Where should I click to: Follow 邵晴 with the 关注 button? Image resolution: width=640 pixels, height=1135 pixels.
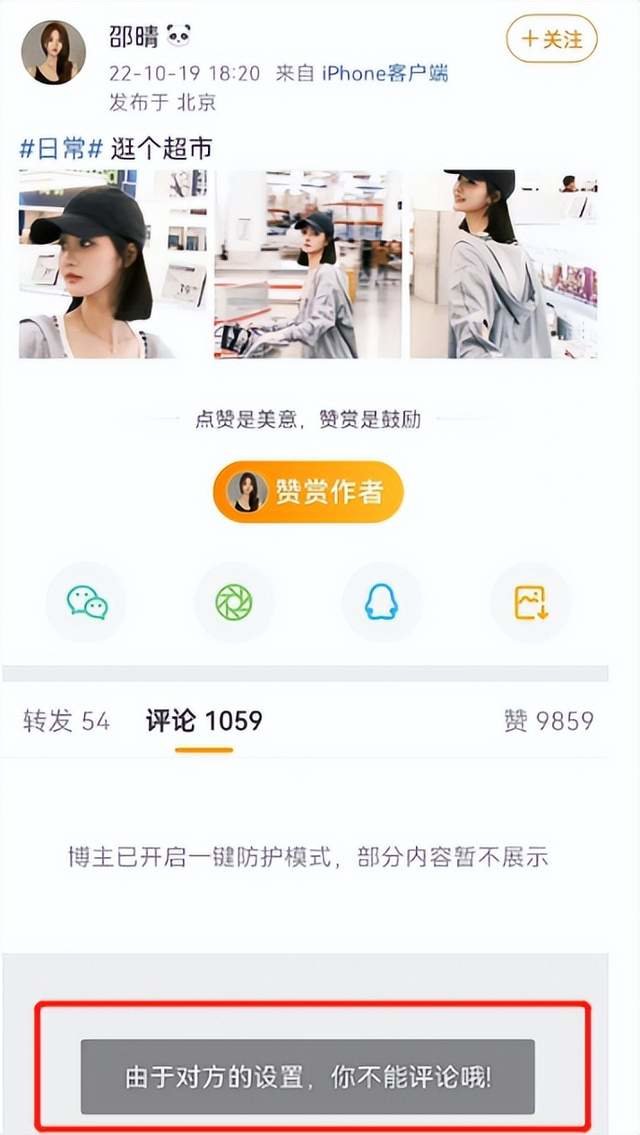click(x=551, y=40)
